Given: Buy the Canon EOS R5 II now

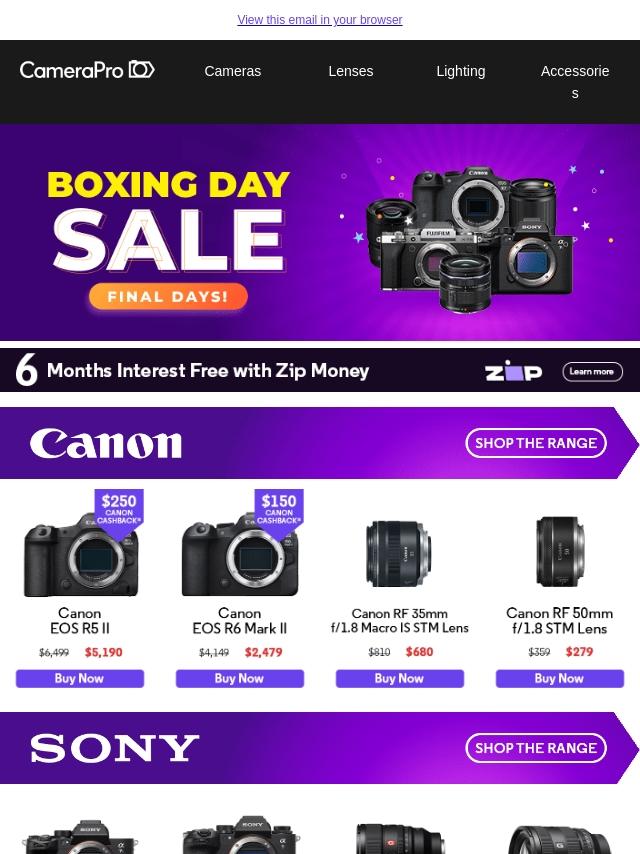Looking at the screenshot, I should tap(80, 678).
